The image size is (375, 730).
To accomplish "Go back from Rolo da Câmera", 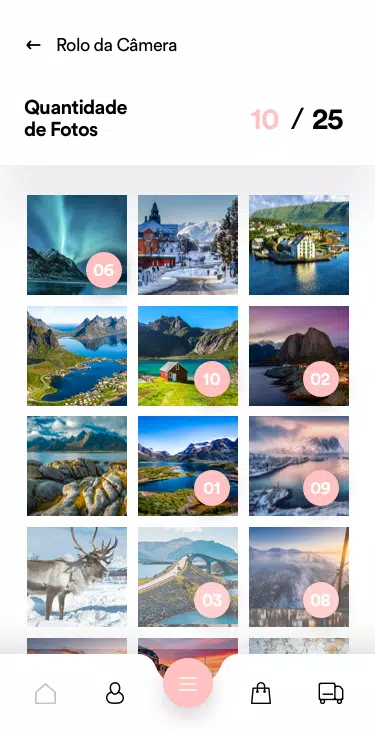I will coord(33,45).
